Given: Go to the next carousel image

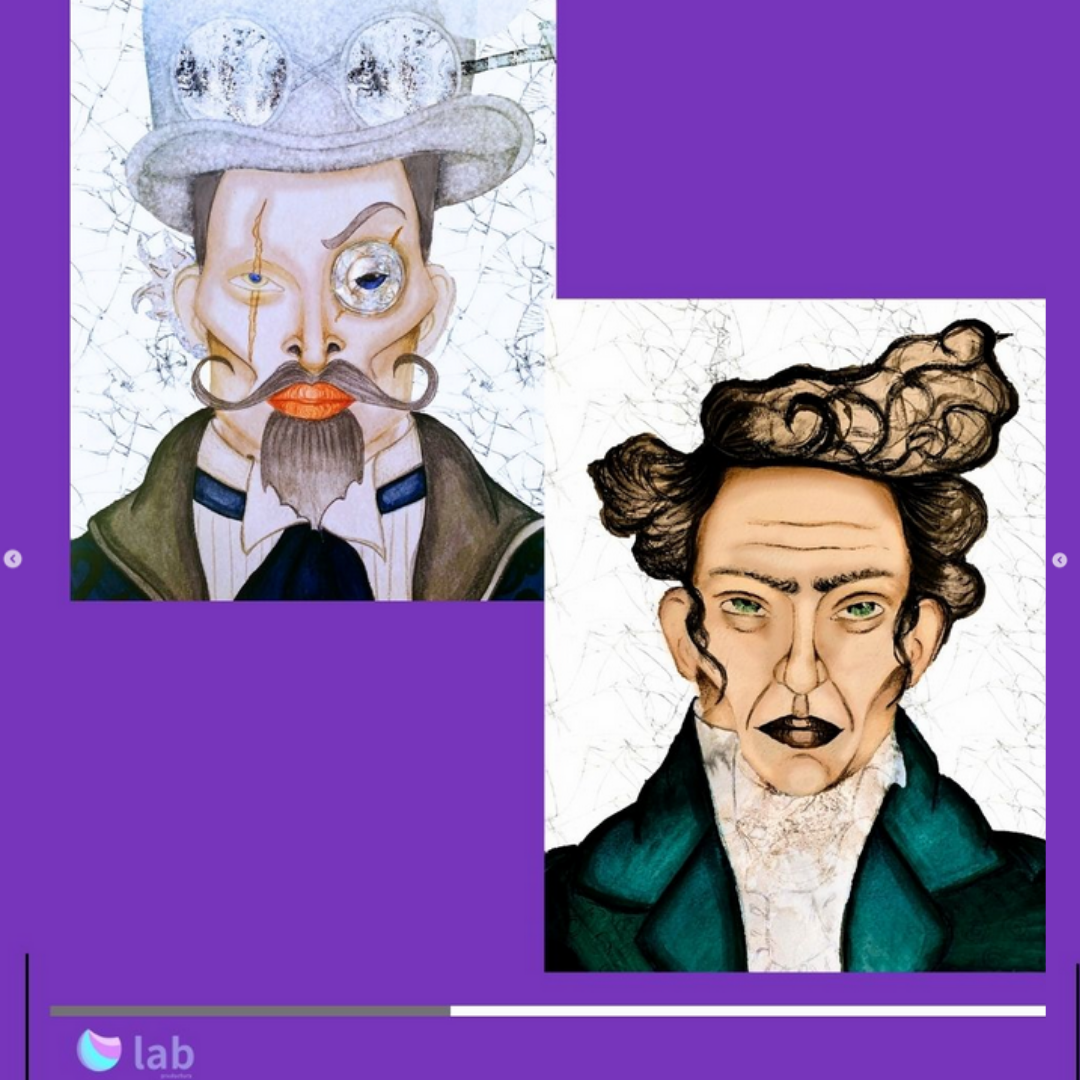Looking at the screenshot, I should point(1059,561).
